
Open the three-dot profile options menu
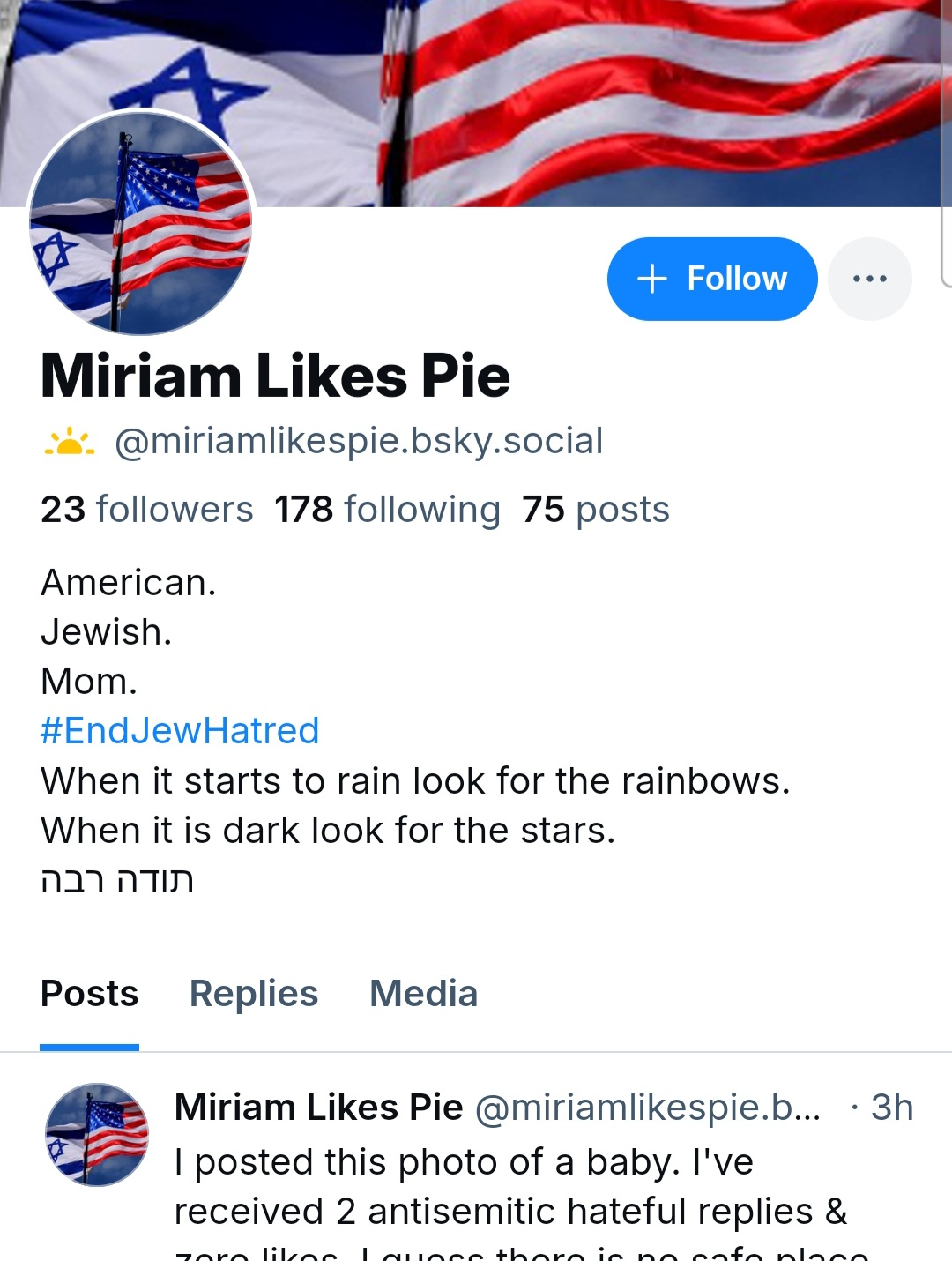pyautogui.click(x=870, y=279)
